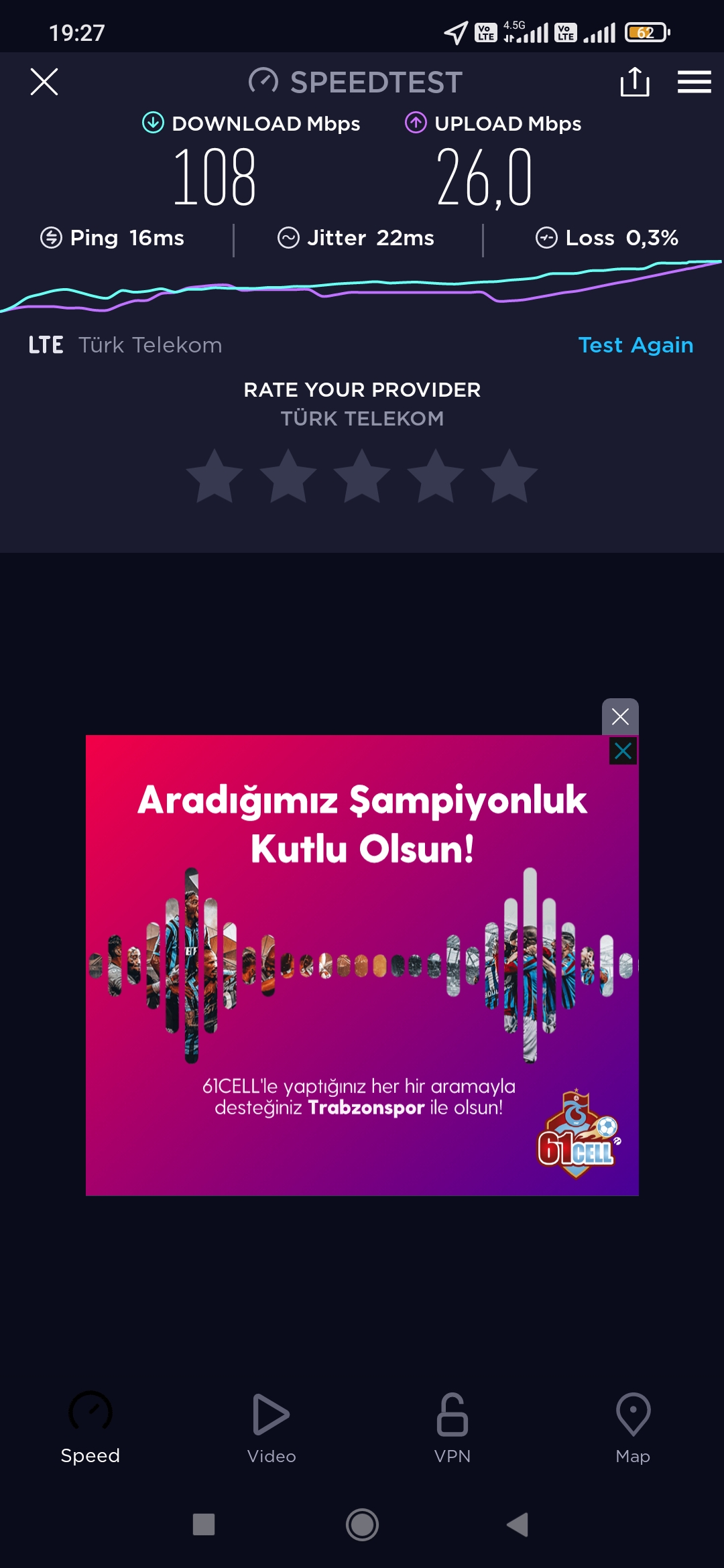This screenshot has height=1568, width=724.
Task: Open the VPN tab
Action: click(x=452, y=1429)
